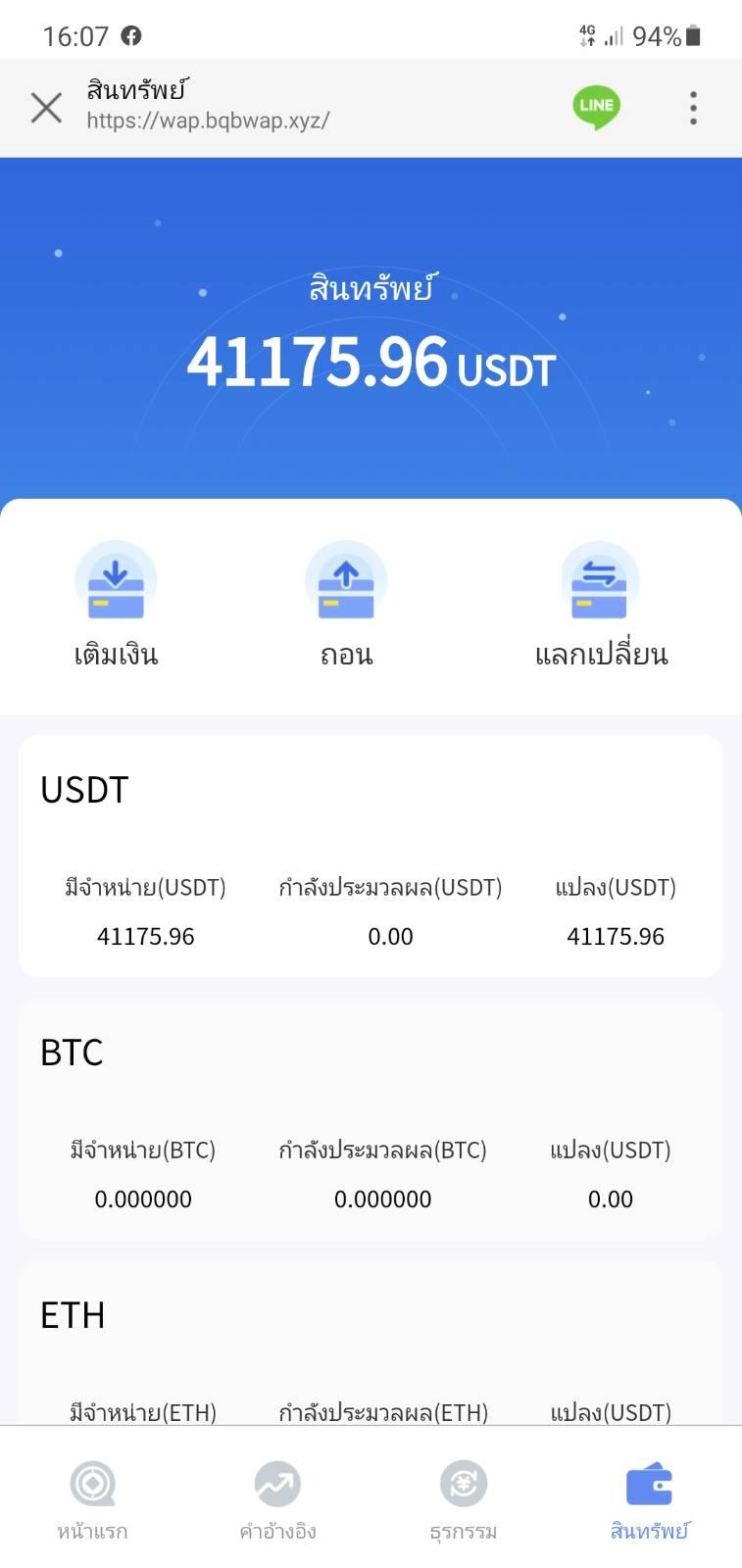Open the LINE share icon
Screen dimensions: 742x1568
596,107
